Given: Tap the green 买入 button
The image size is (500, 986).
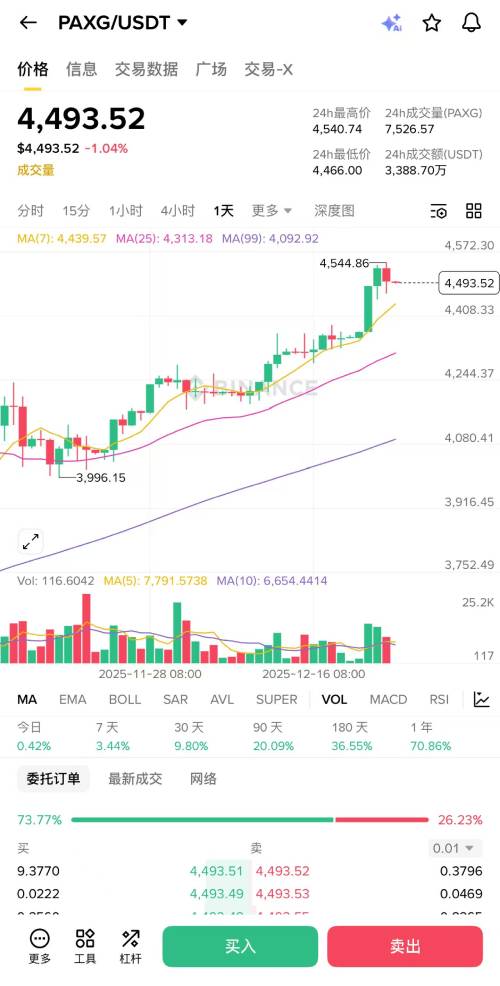Looking at the screenshot, I should pyautogui.click(x=240, y=946).
